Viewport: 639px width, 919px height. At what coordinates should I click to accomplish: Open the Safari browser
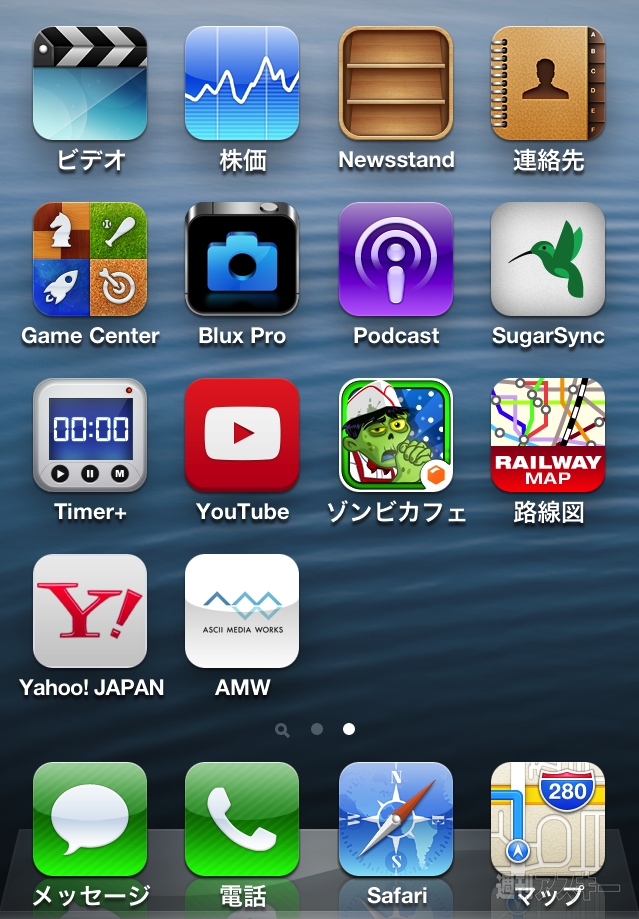(396, 819)
